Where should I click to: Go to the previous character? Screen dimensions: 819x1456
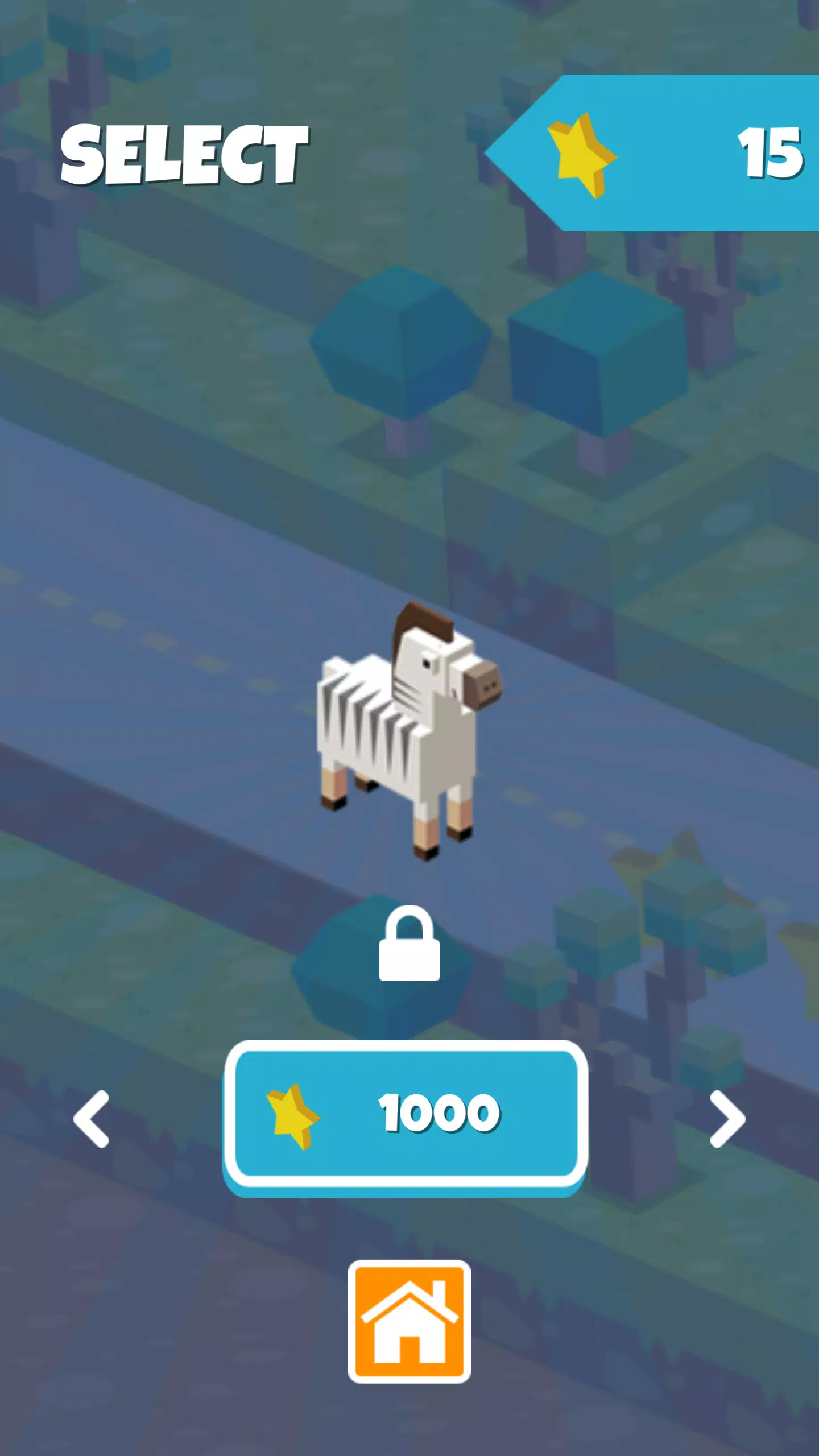[92, 1119]
